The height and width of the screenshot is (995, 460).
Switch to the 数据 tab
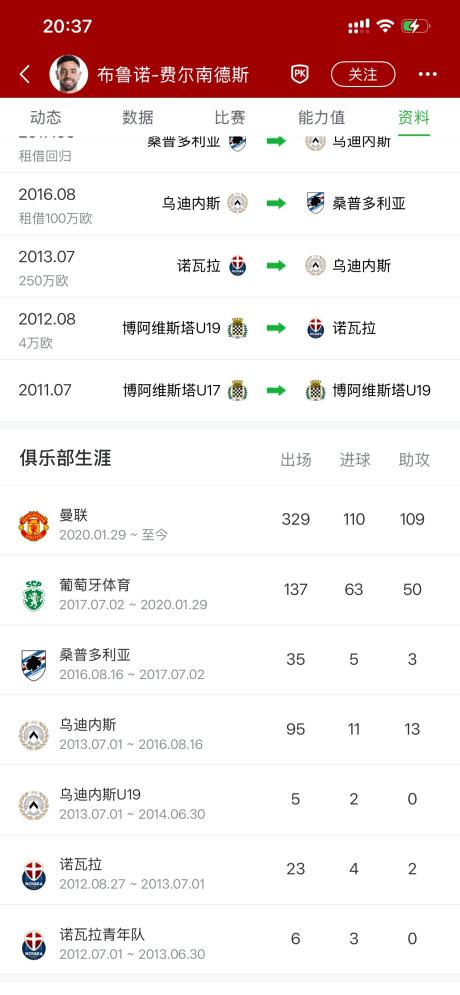(138, 117)
